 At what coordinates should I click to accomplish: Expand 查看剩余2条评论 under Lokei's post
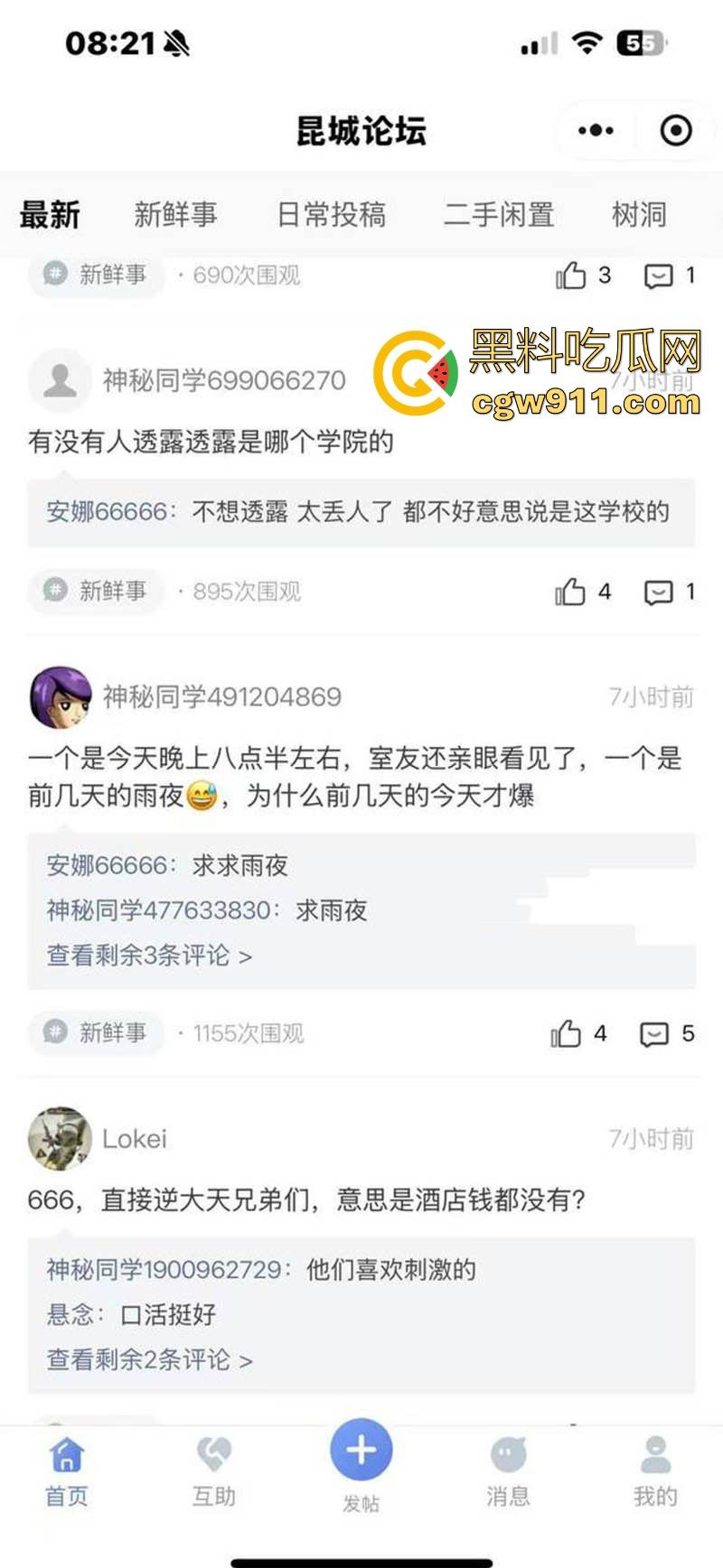pyautogui.click(x=149, y=1359)
